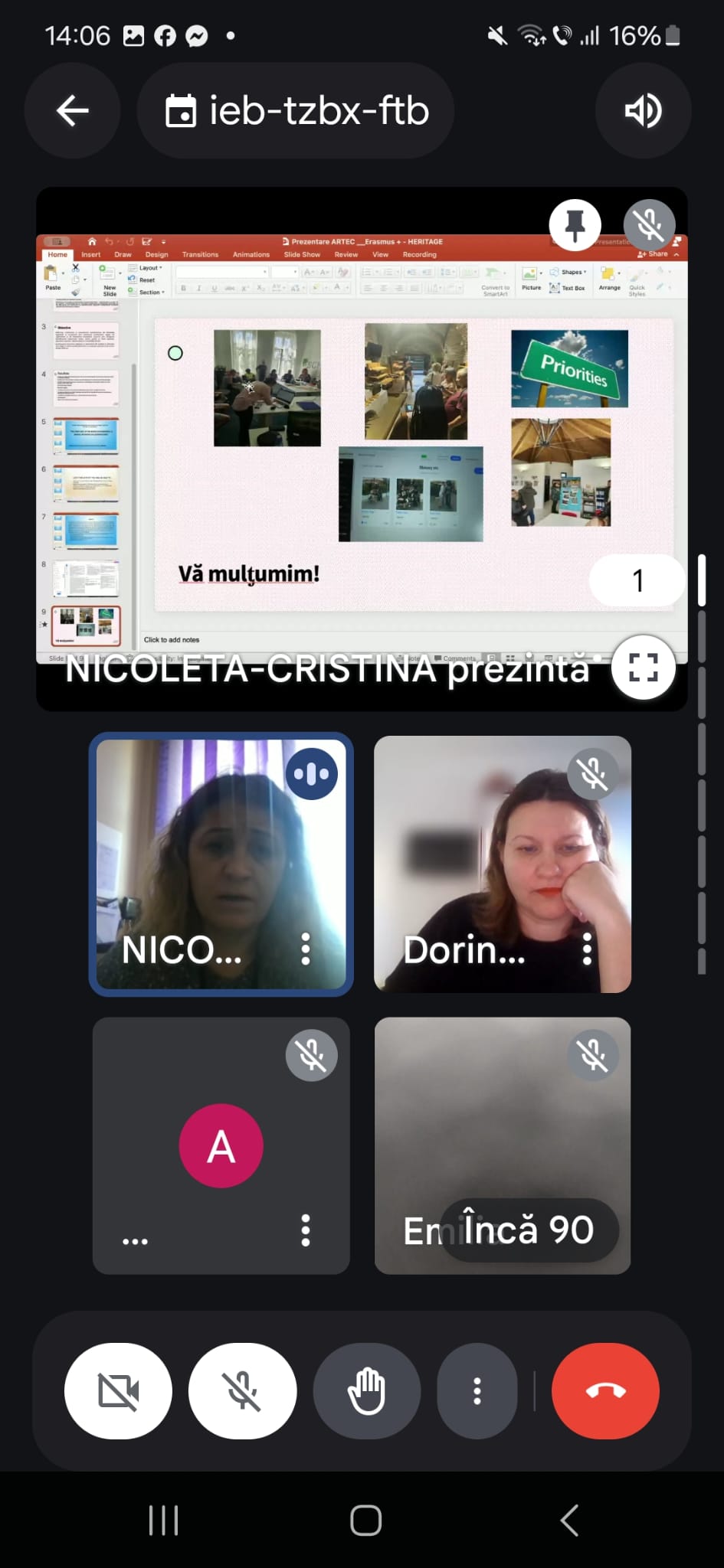Open the system recent apps view
The width and height of the screenshot is (724, 1568).
coord(163,1520)
